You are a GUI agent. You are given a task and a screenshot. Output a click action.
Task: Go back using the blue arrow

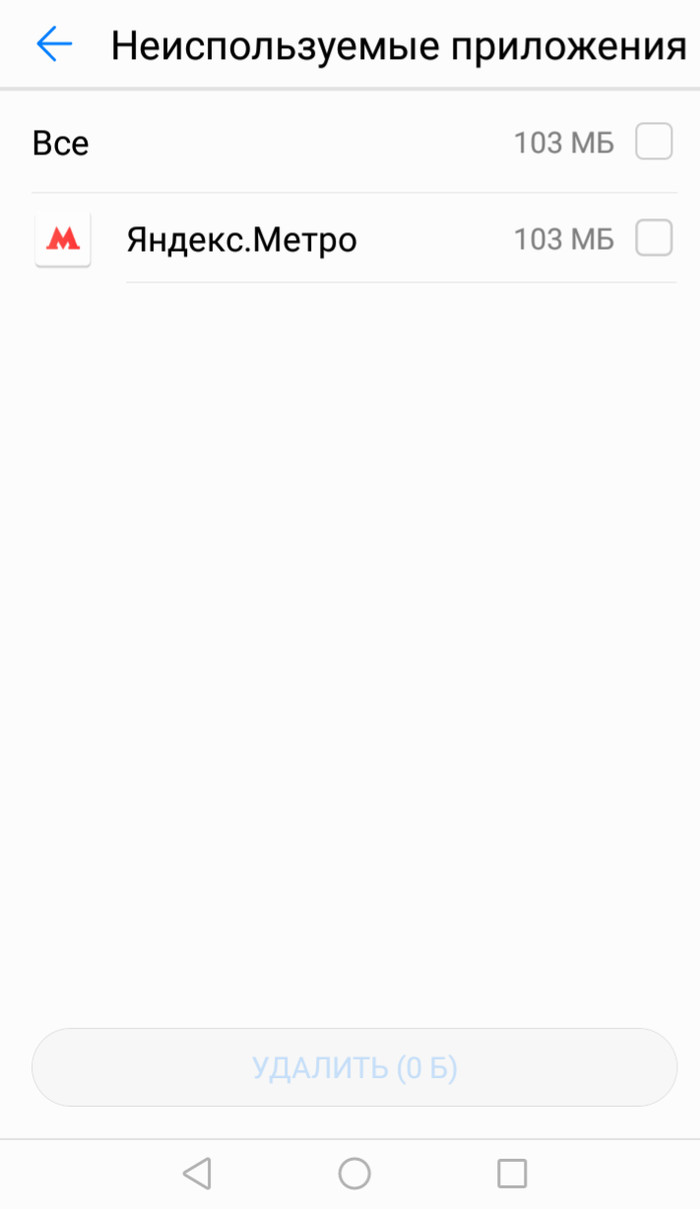click(54, 44)
